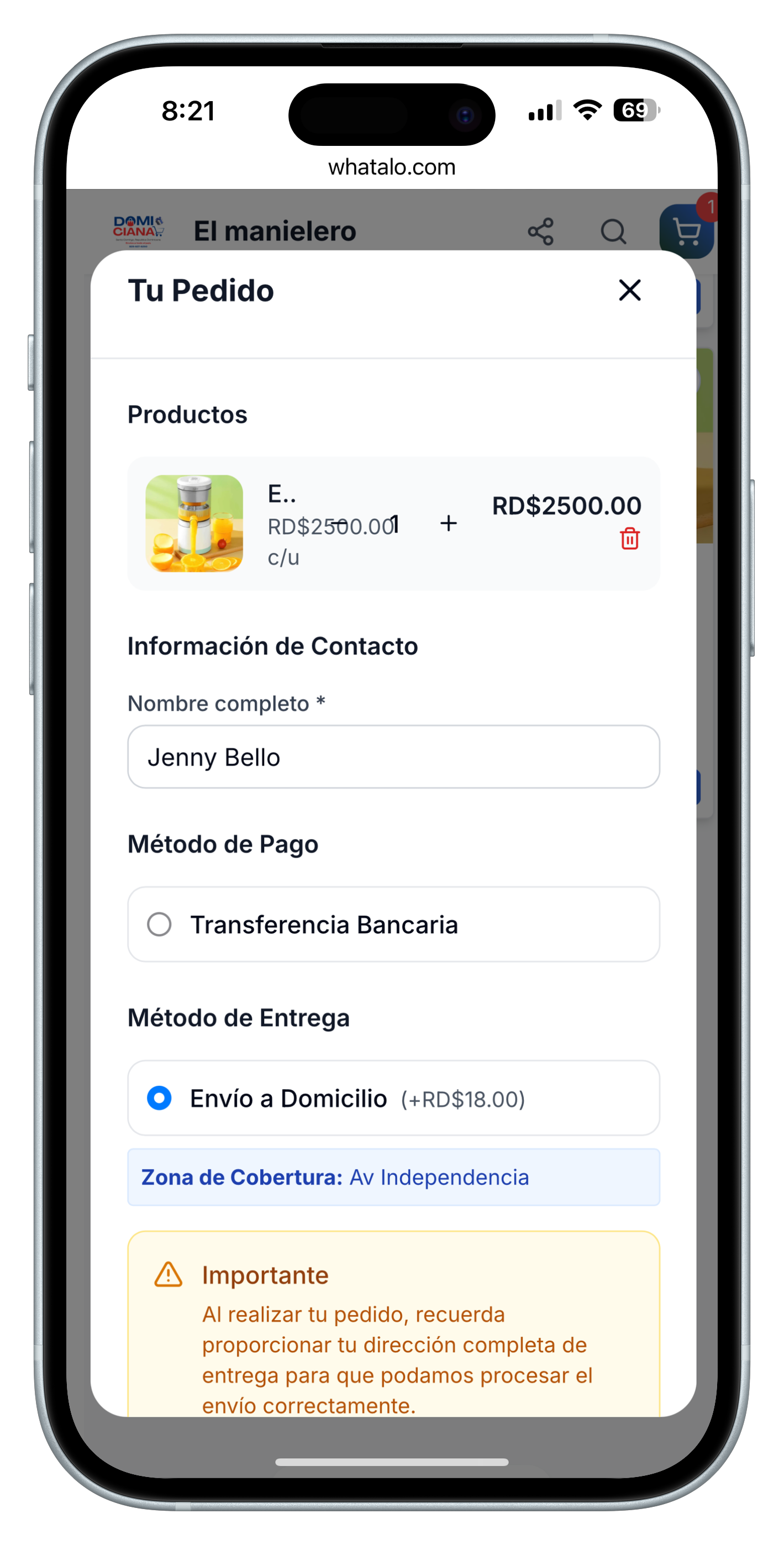Choose Envío a Domicilio delivery option
The height and width of the screenshot is (1545, 784).
click(x=159, y=1098)
